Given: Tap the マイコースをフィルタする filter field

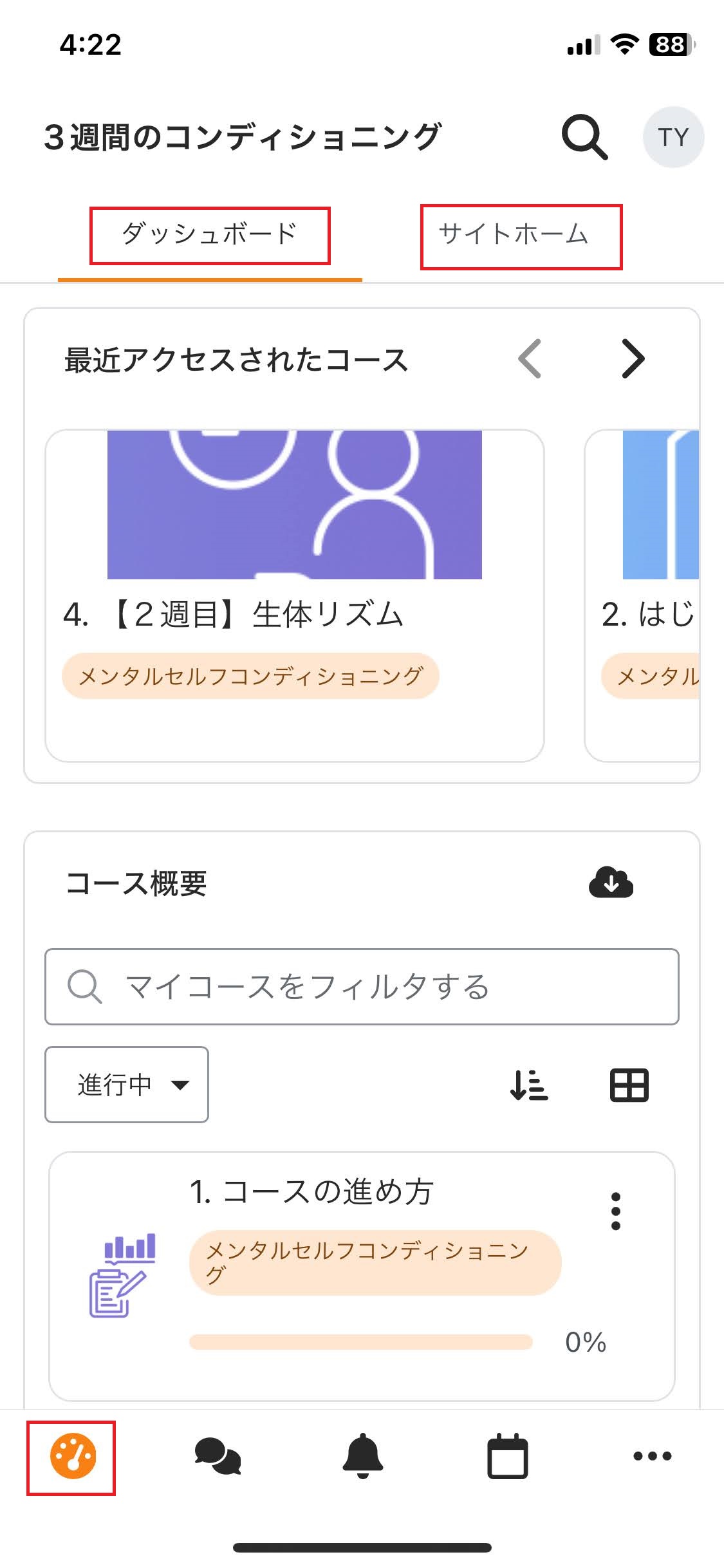Looking at the screenshot, I should tap(362, 987).
